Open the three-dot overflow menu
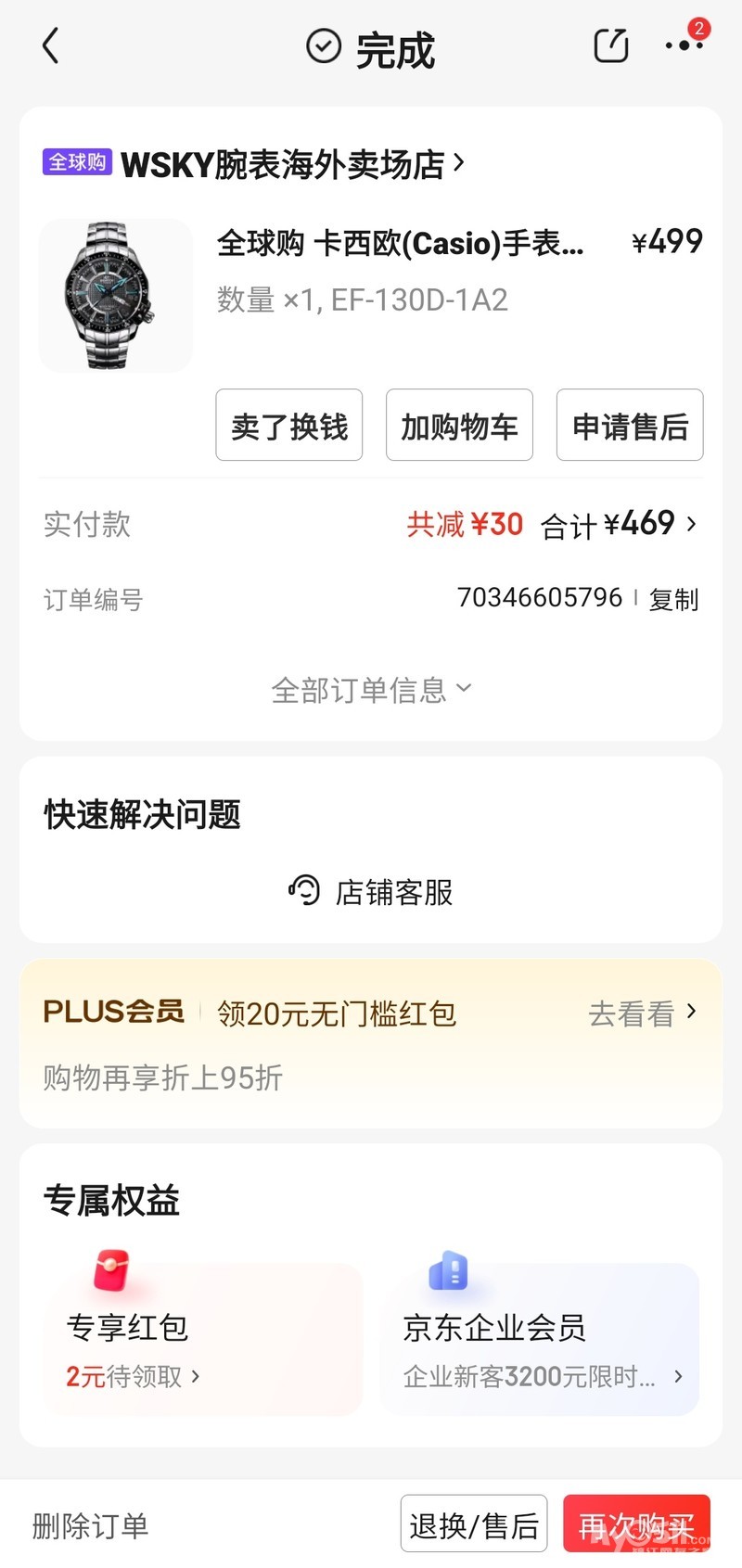Viewport: 742px width, 1568px height. coord(684,45)
